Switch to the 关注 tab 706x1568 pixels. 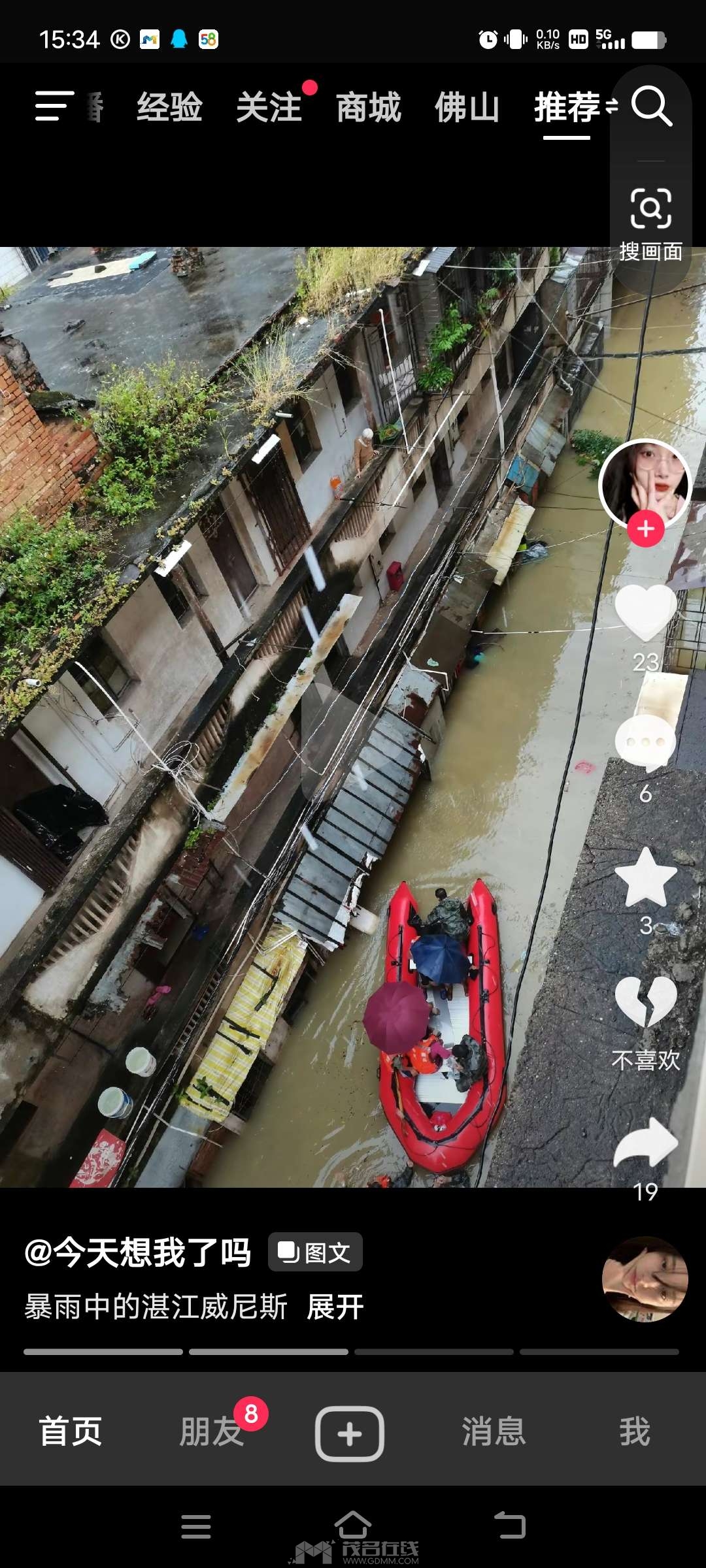[269, 107]
